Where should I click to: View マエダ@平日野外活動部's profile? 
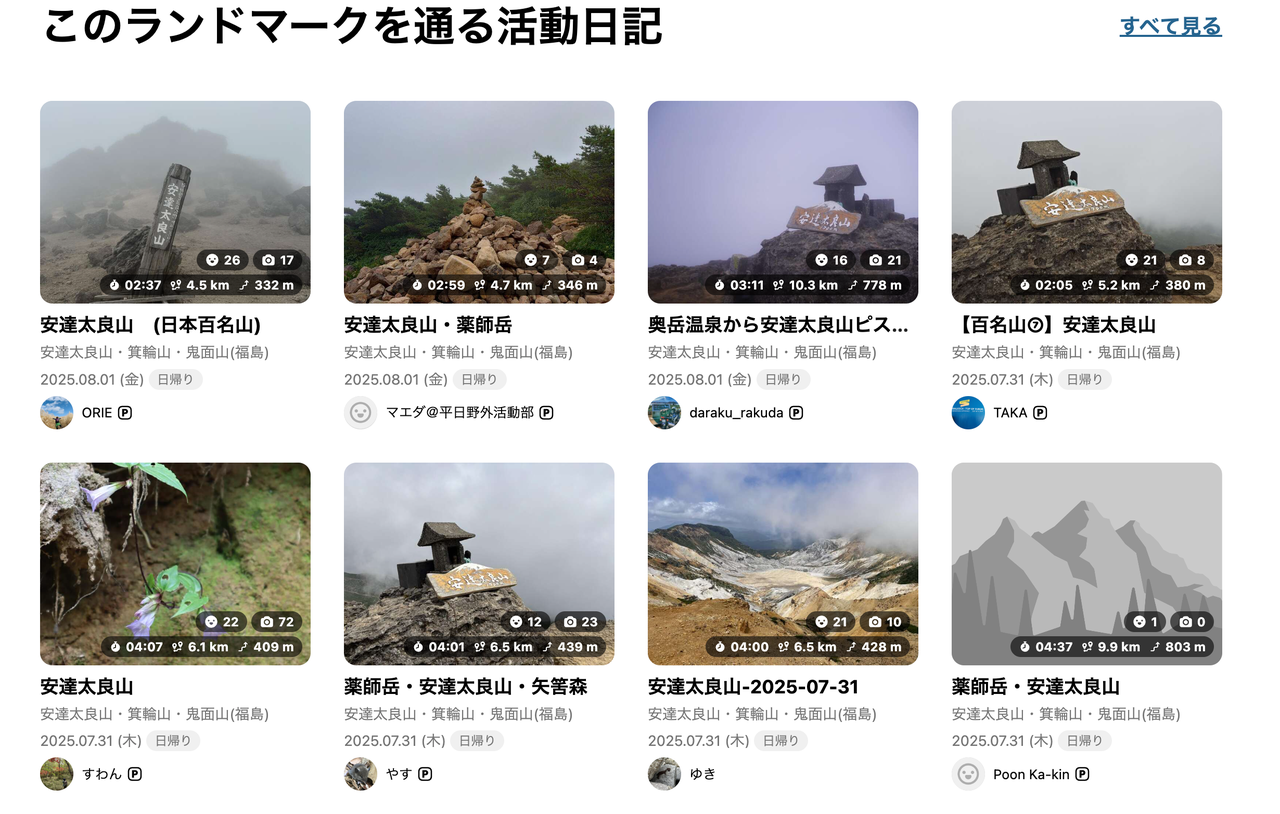click(460, 413)
